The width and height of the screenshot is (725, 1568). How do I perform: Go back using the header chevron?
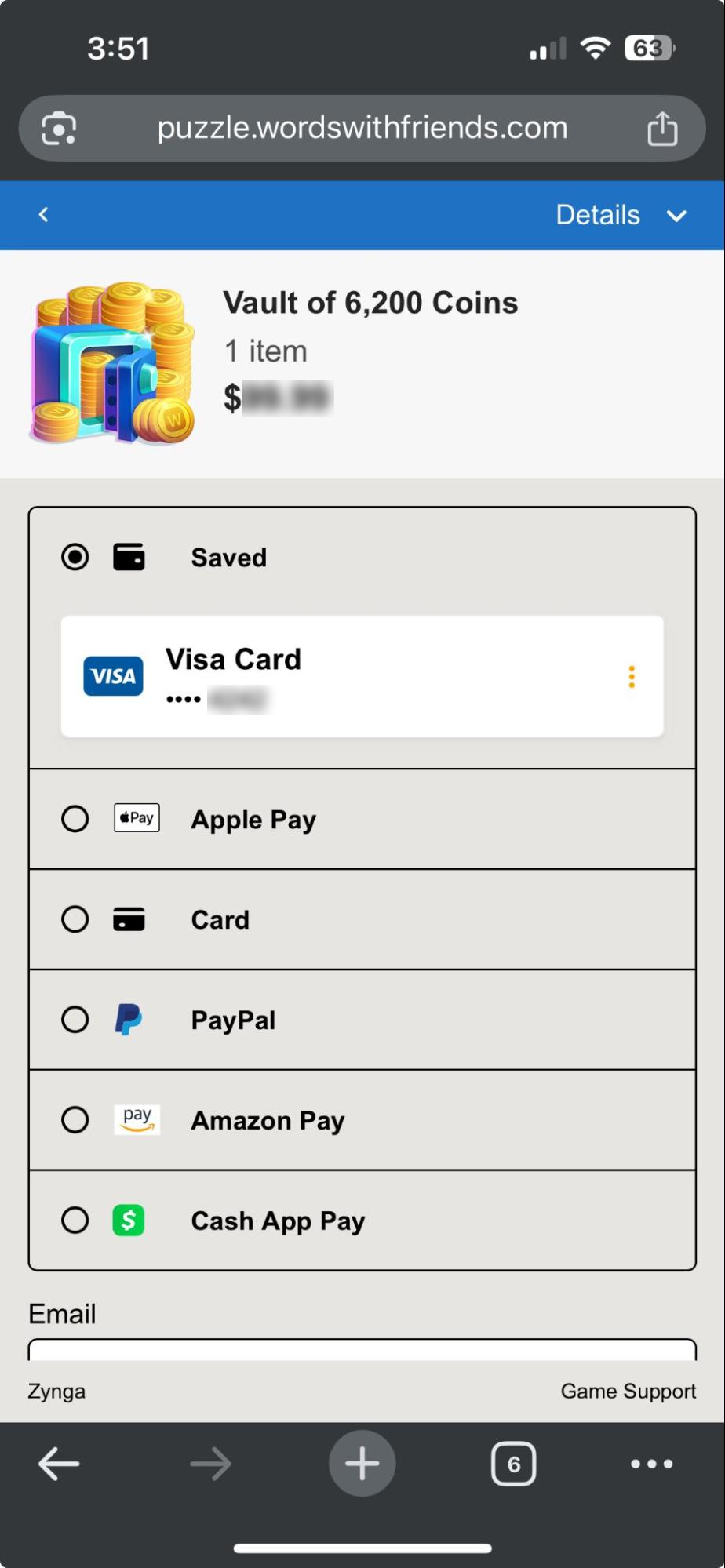click(44, 215)
